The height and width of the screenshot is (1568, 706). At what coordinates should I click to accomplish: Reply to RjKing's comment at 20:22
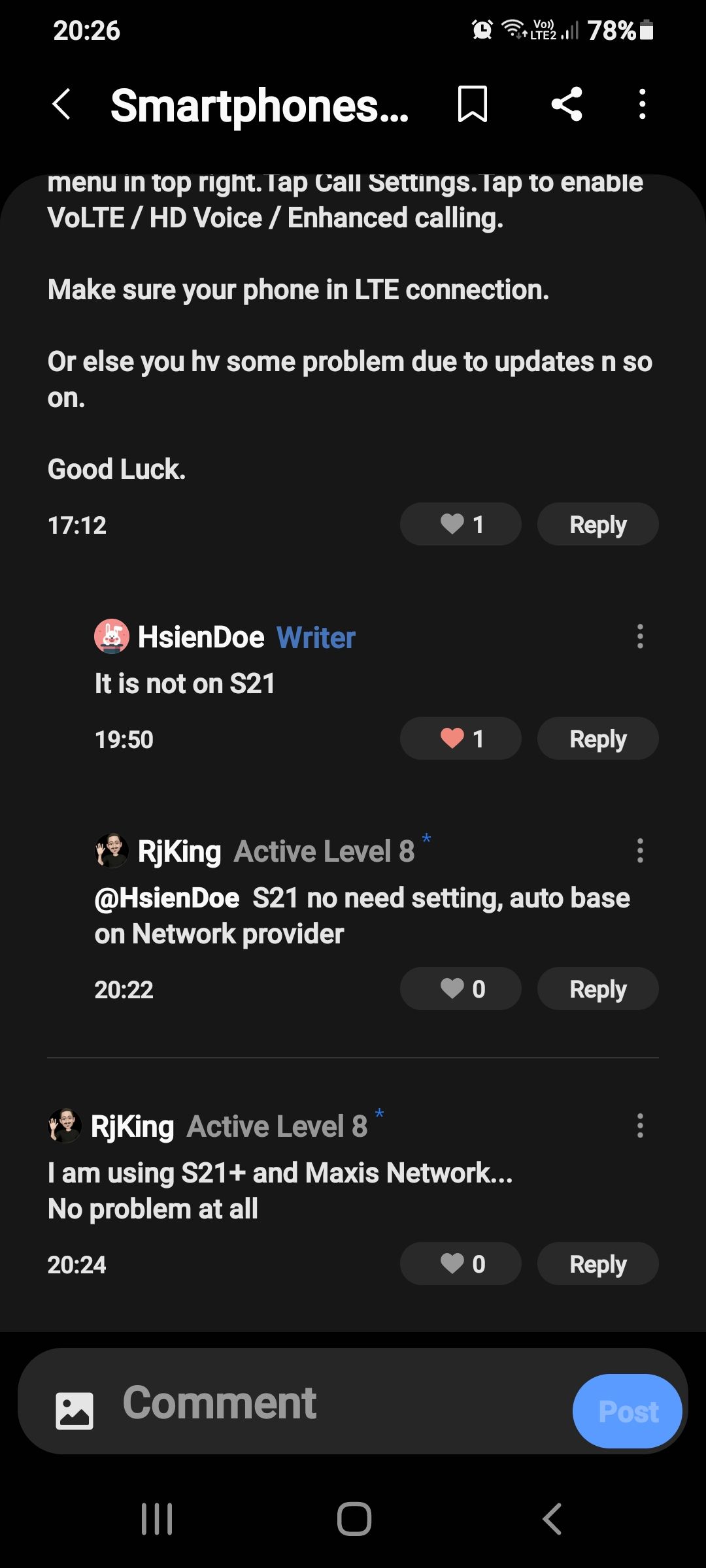pos(597,988)
